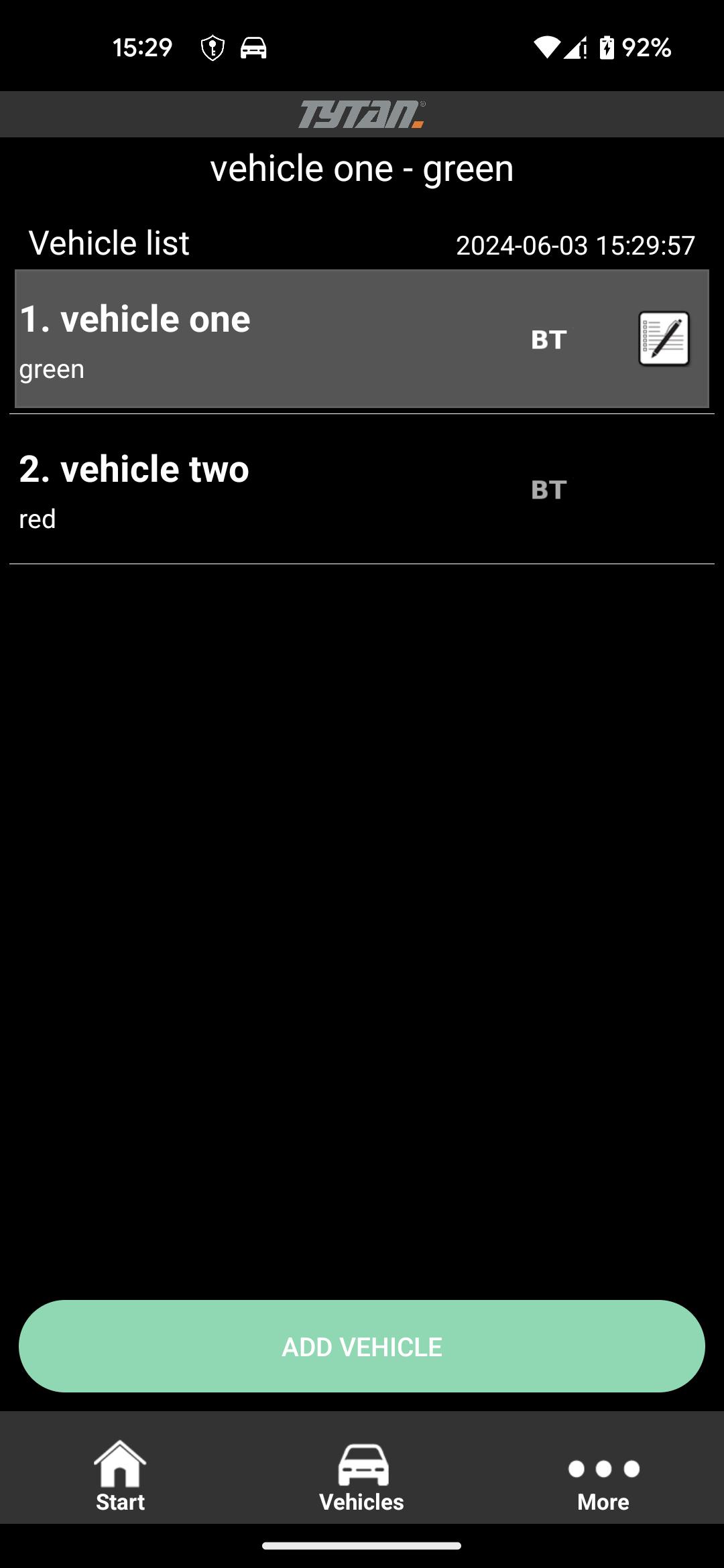The height and width of the screenshot is (1568, 724).
Task: Tap the Add Vehicle button
Action: 362,1346
